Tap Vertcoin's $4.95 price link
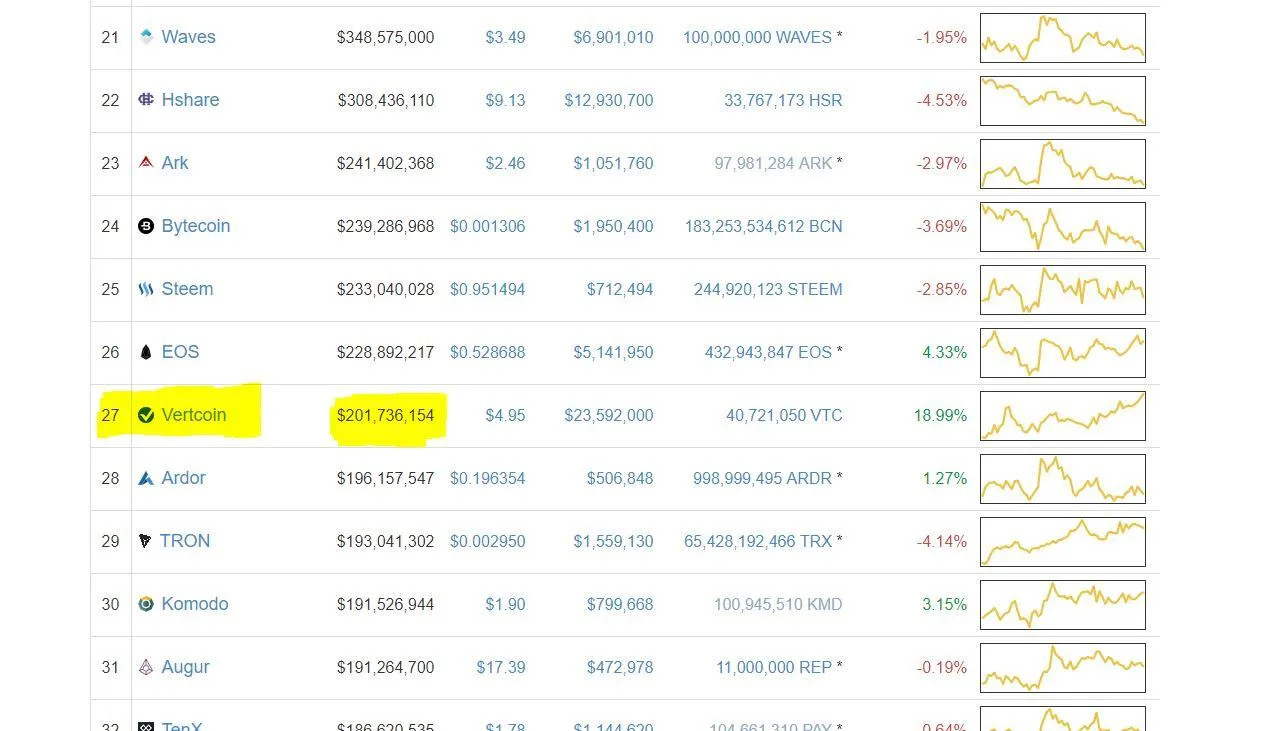 (x=505, y=415)
